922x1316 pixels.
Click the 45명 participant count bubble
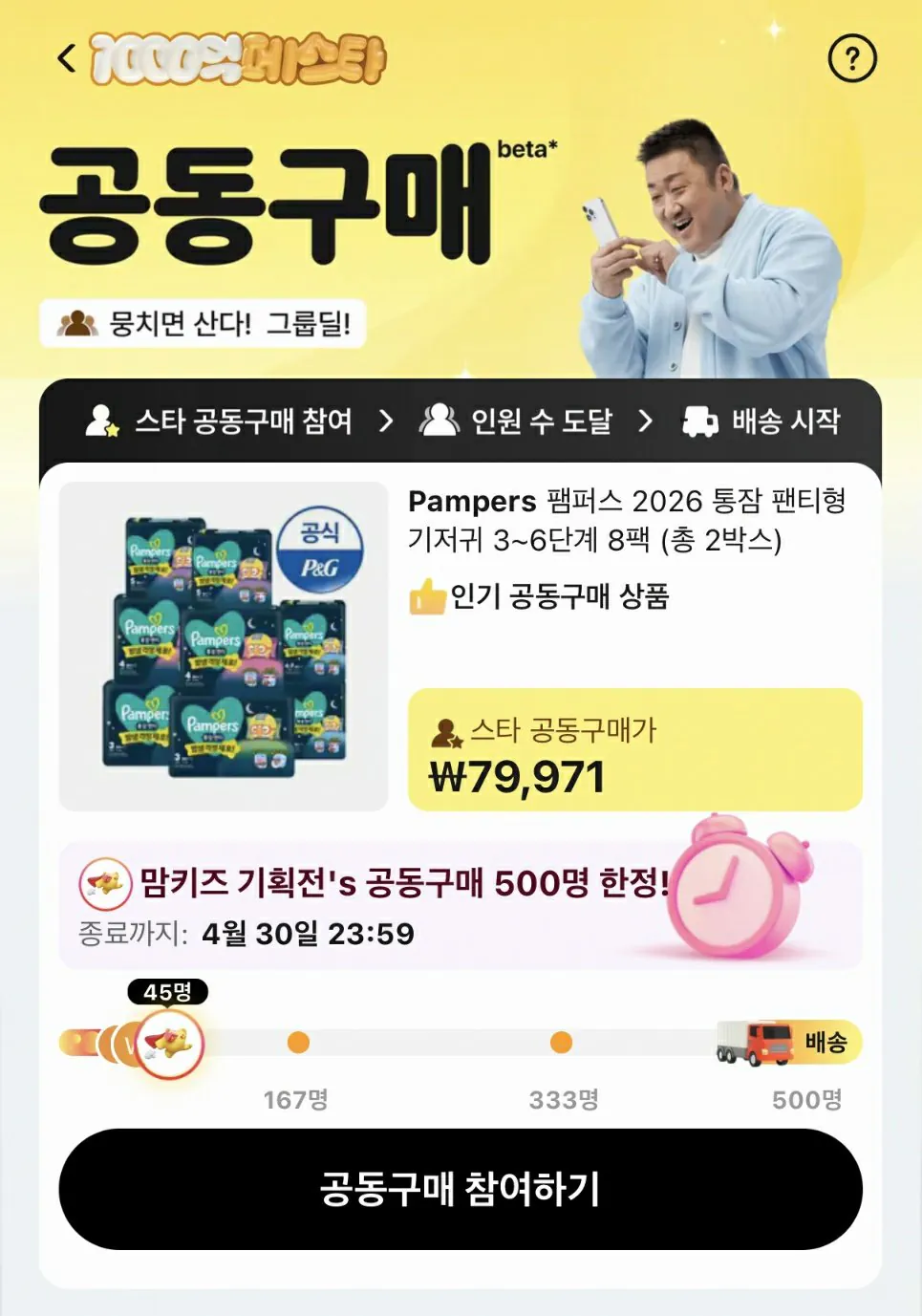coord(166,992)
